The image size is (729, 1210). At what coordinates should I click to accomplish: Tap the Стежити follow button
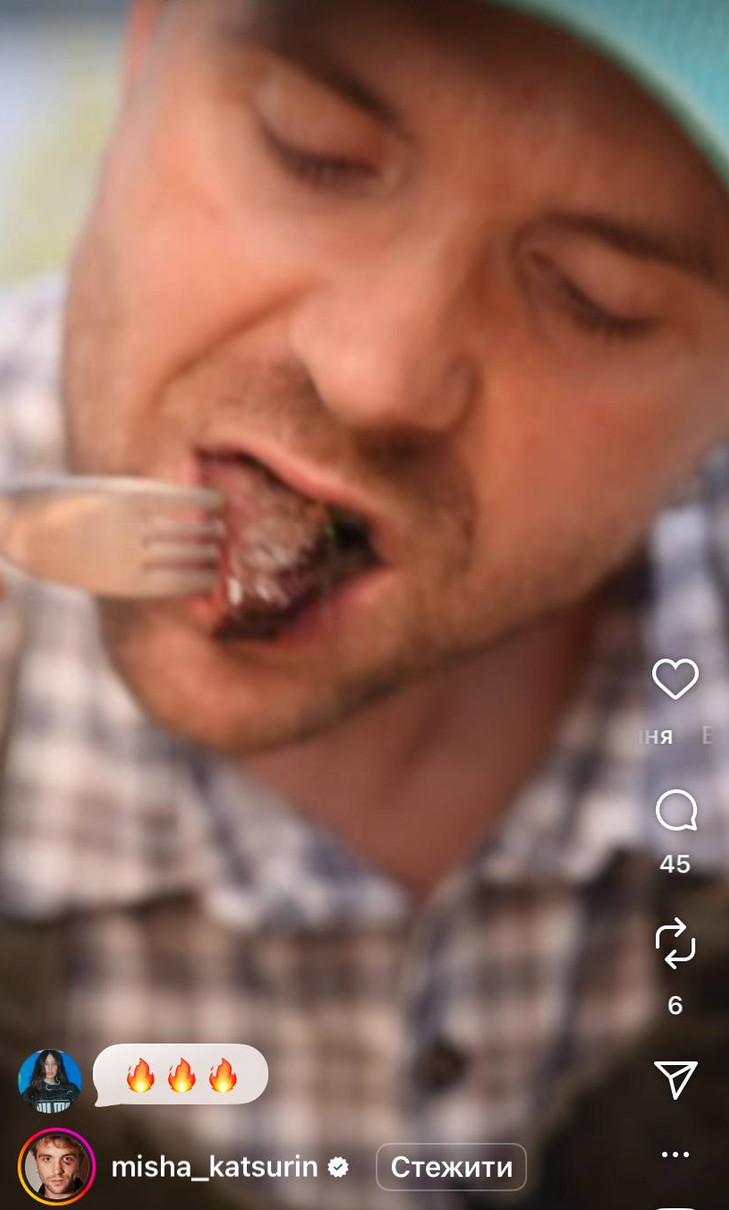(x=451, y=1167)
